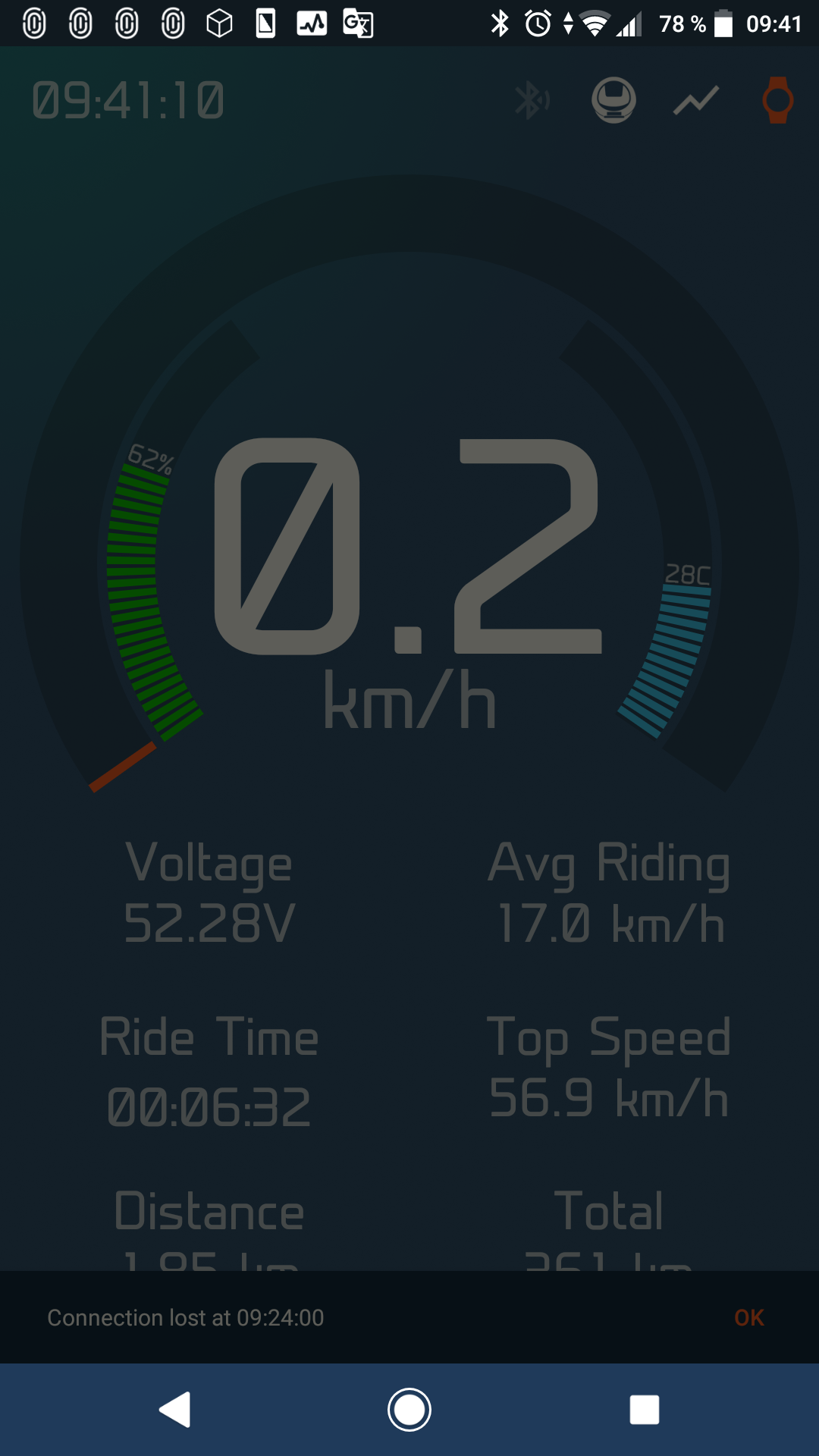
Task: Open the ride graph chart icon
Action: tap(696, 100)
